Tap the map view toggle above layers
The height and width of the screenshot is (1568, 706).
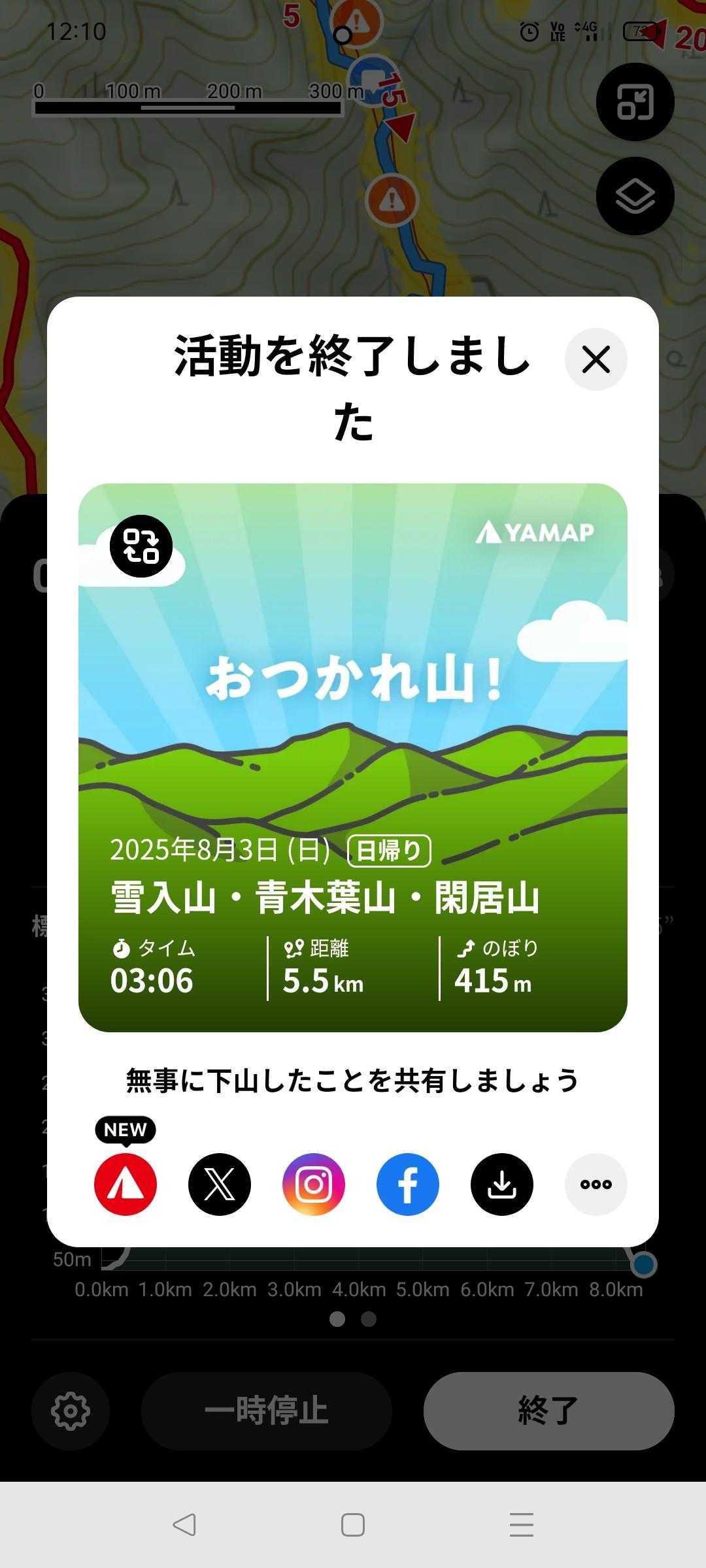click(635, 102)
